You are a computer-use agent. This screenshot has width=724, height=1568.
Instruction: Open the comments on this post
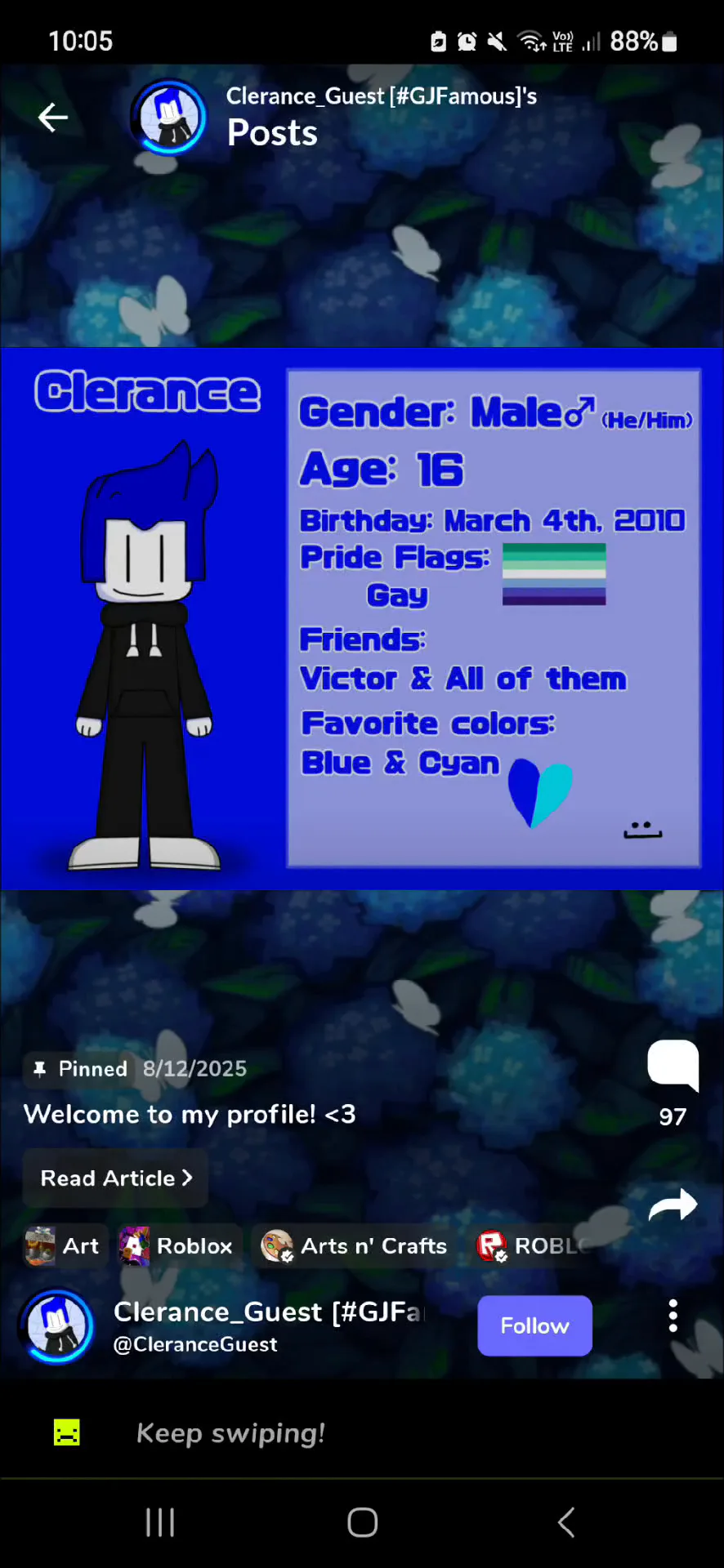673,1066
